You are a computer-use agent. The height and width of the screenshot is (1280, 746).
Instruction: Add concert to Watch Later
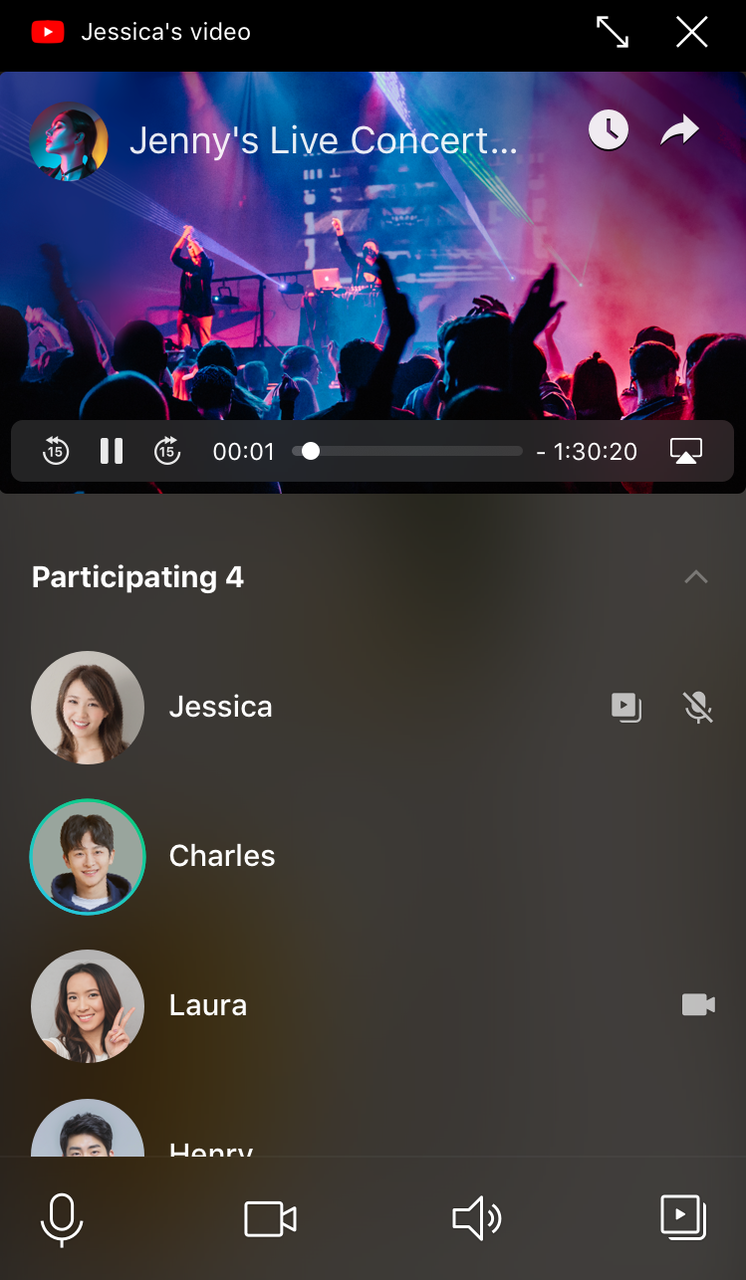tap(607, 130)
